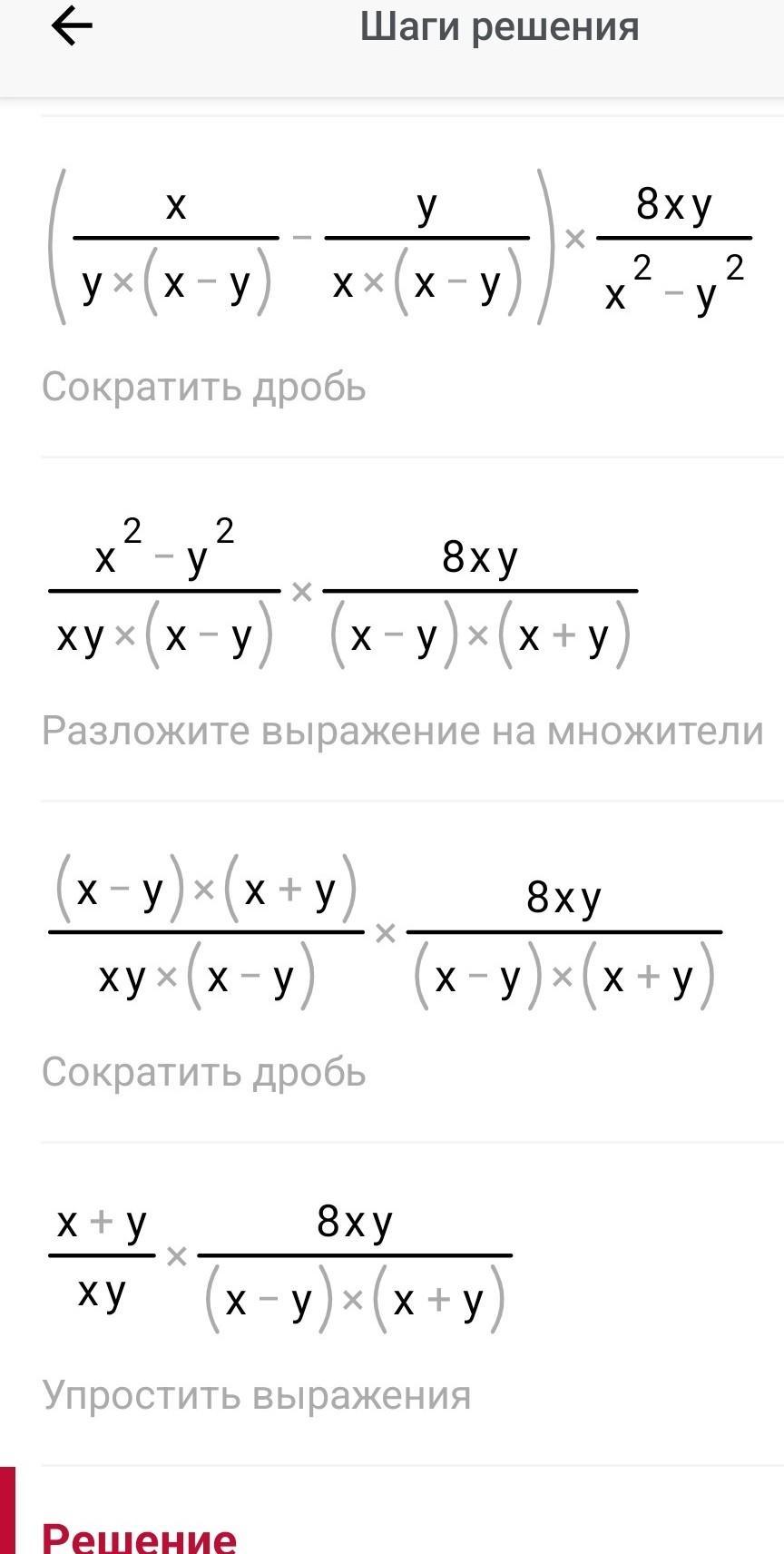
Task: Go back using the top arrow
Action: coord(72,26)
